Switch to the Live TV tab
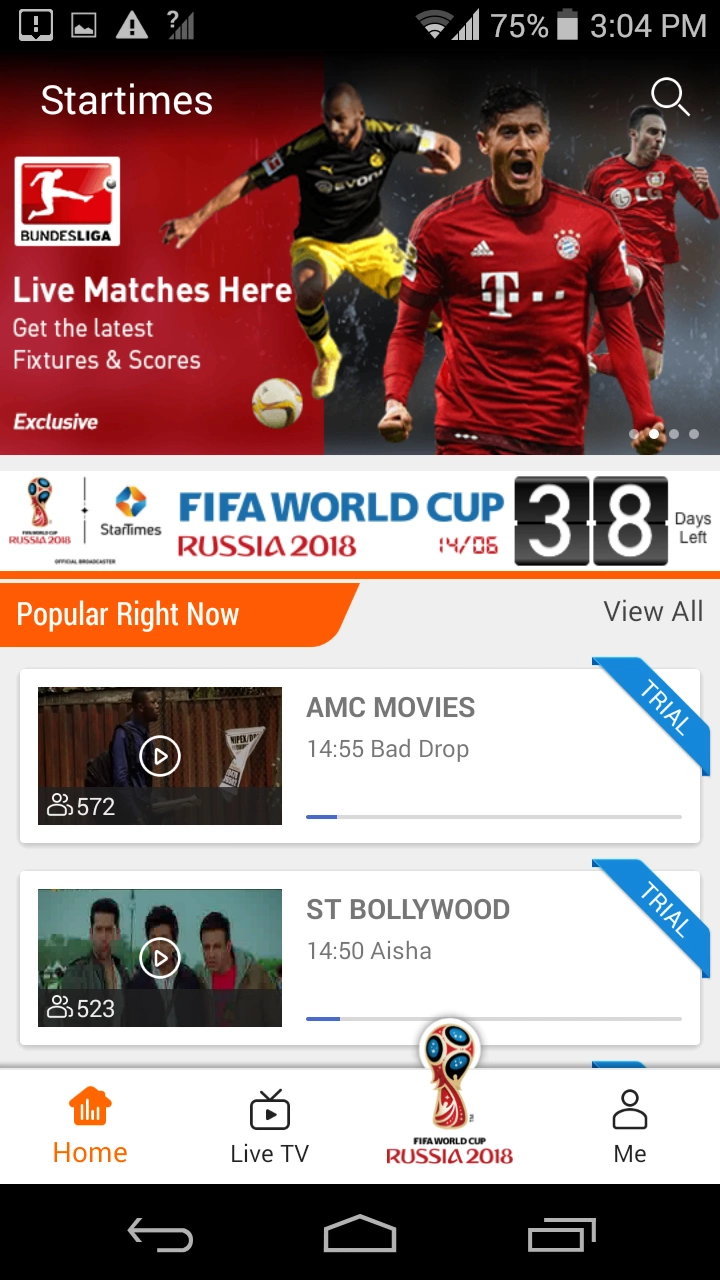Image resolution: width=720 pixels, height=1280 pixels. [270, 1127]
